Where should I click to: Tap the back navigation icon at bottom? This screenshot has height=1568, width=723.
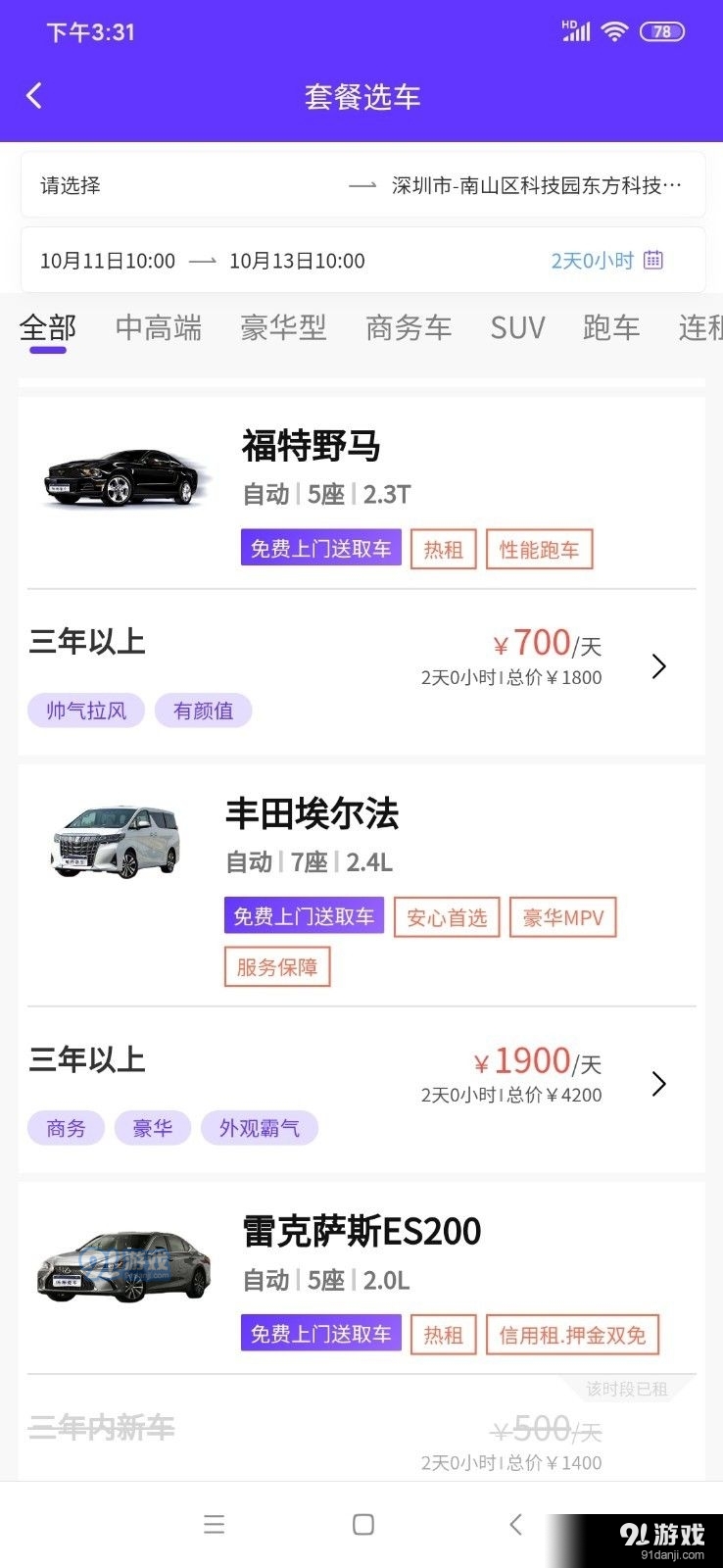[x=516, y=1525]
